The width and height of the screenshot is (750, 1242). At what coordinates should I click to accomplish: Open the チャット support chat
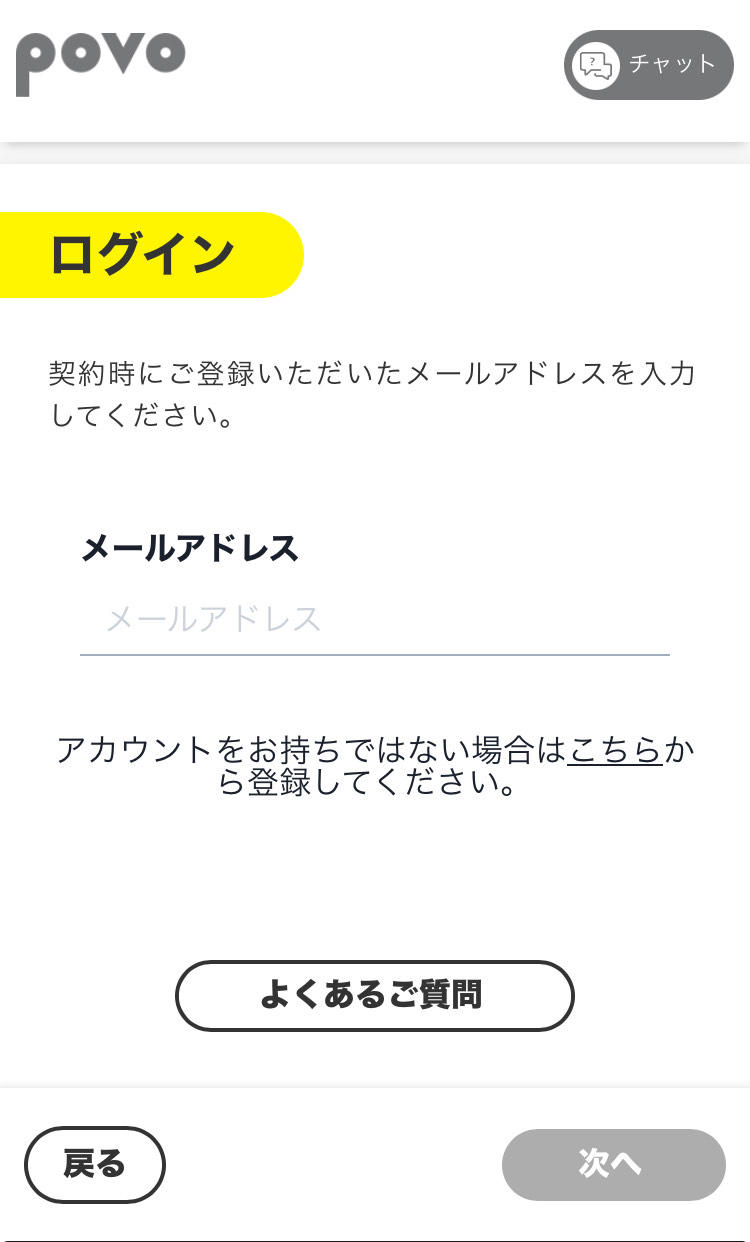[x=648, y=65]
